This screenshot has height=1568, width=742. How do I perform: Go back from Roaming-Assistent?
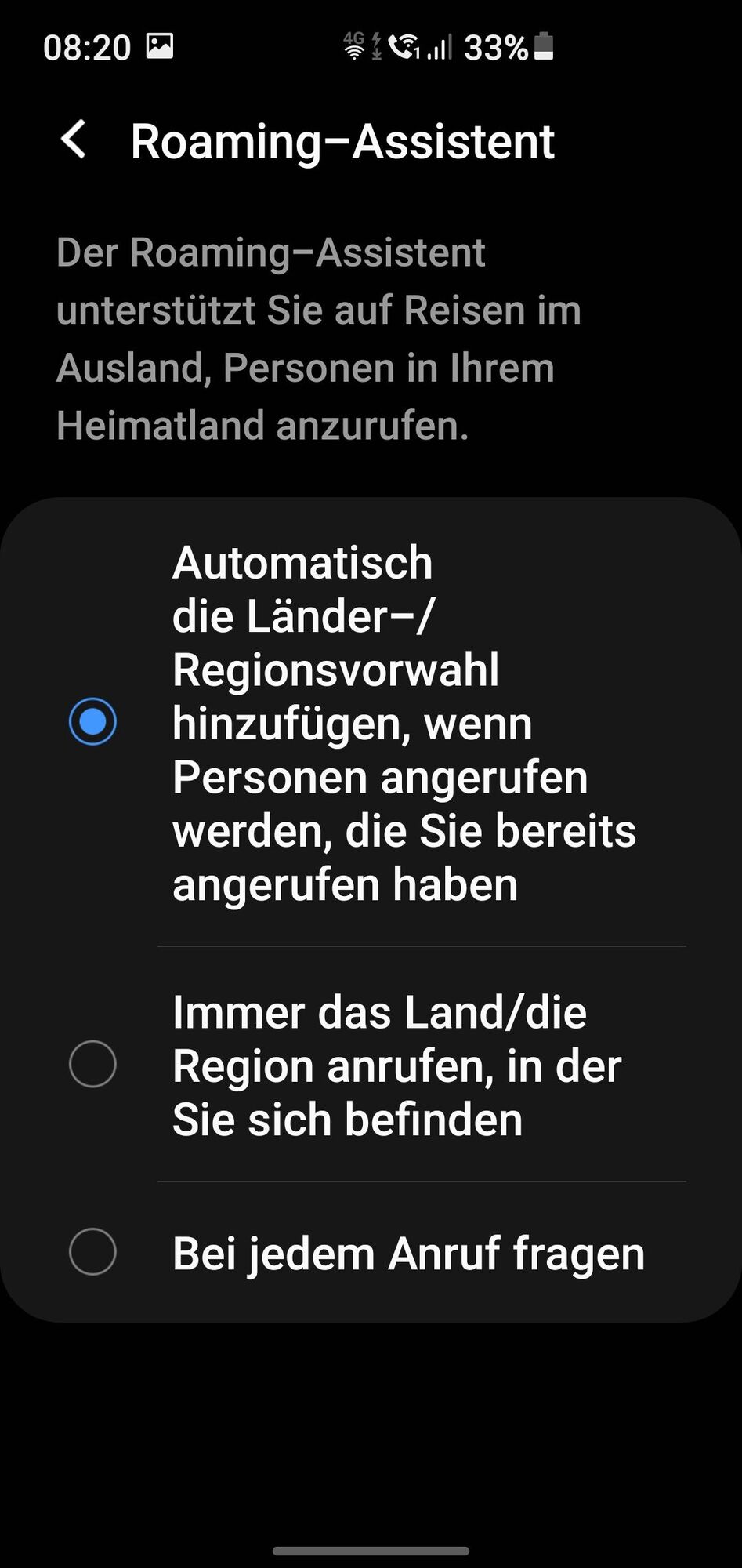(74, 140)
